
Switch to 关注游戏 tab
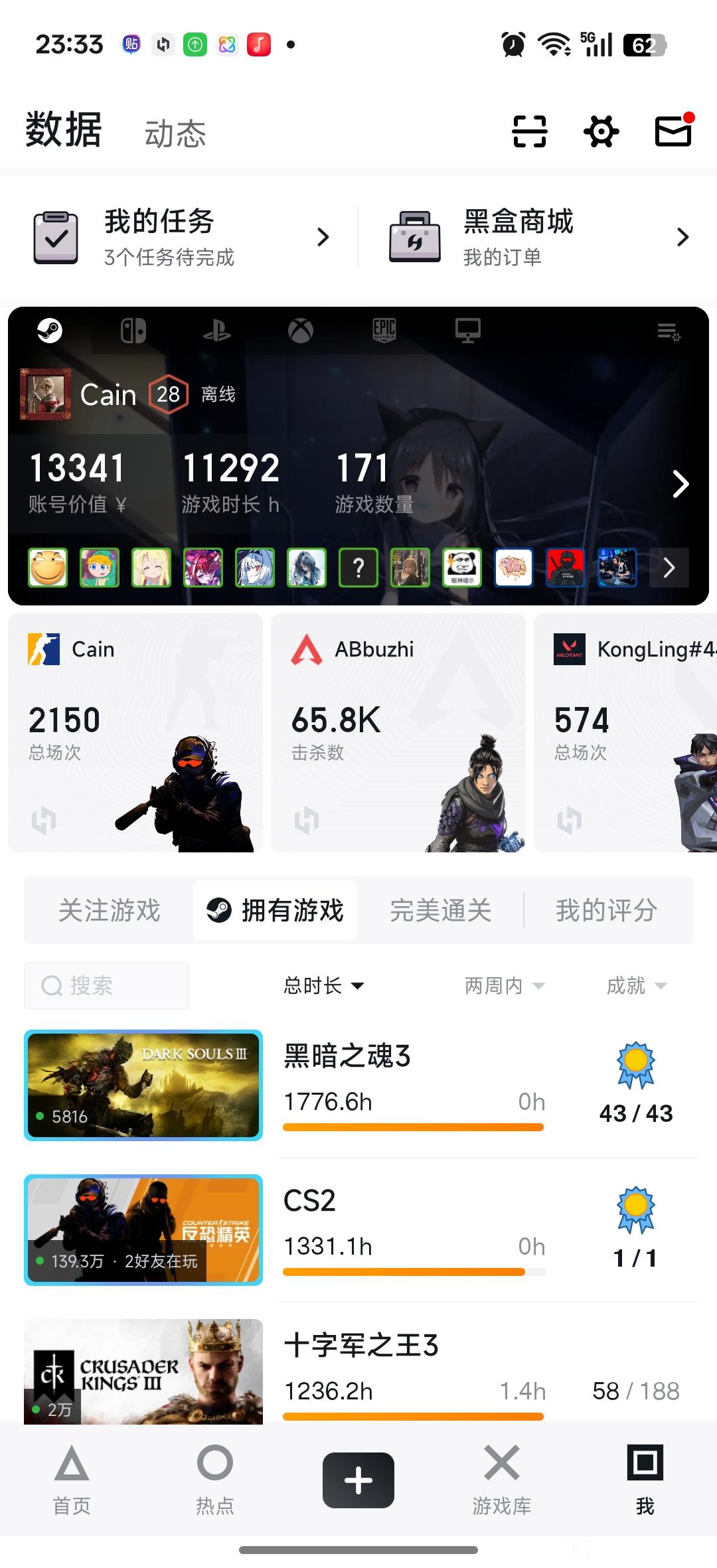[110, 910]
